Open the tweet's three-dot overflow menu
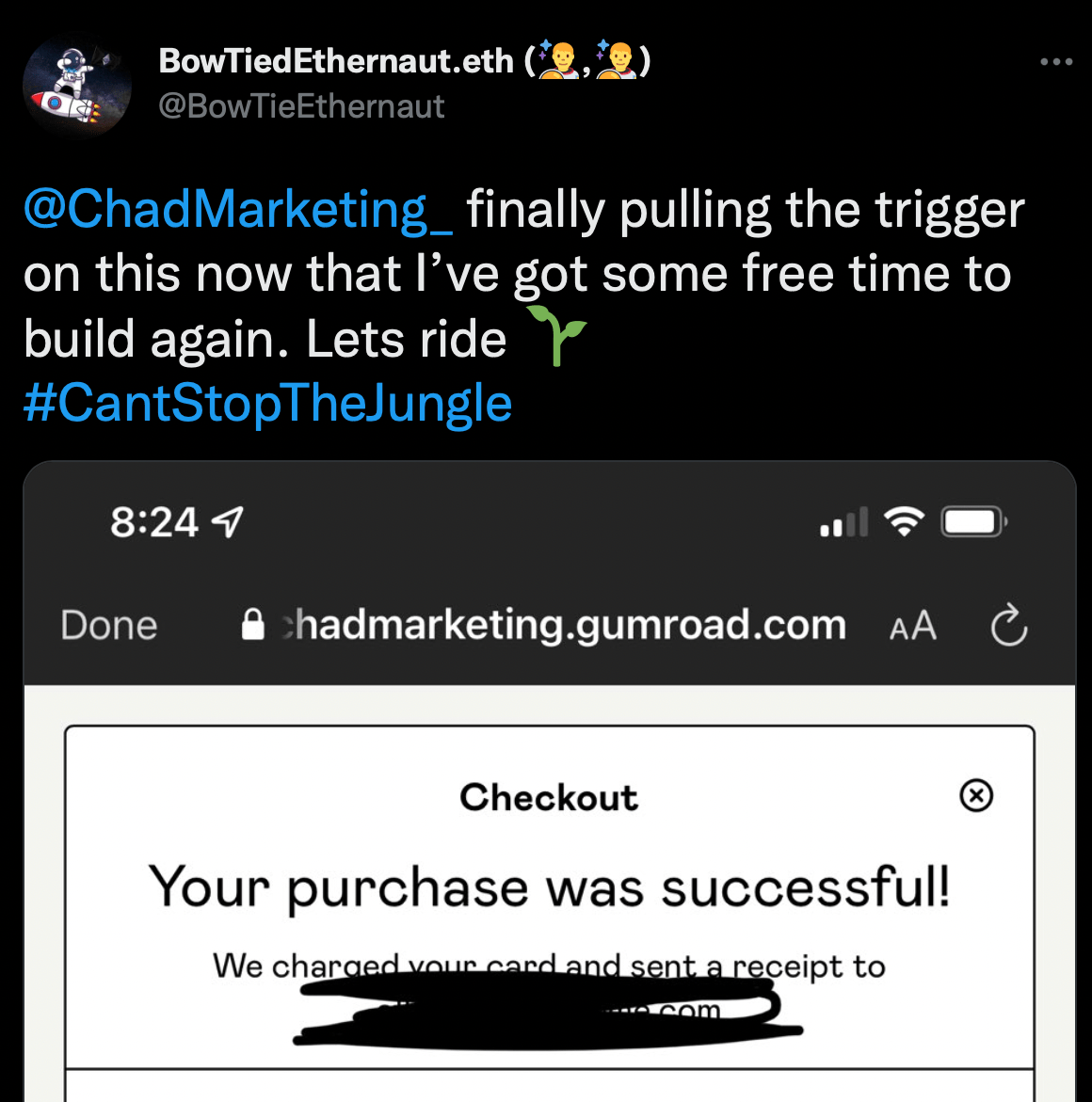The width and height of the screenshot is (1092, 1102). [1055, 62]
